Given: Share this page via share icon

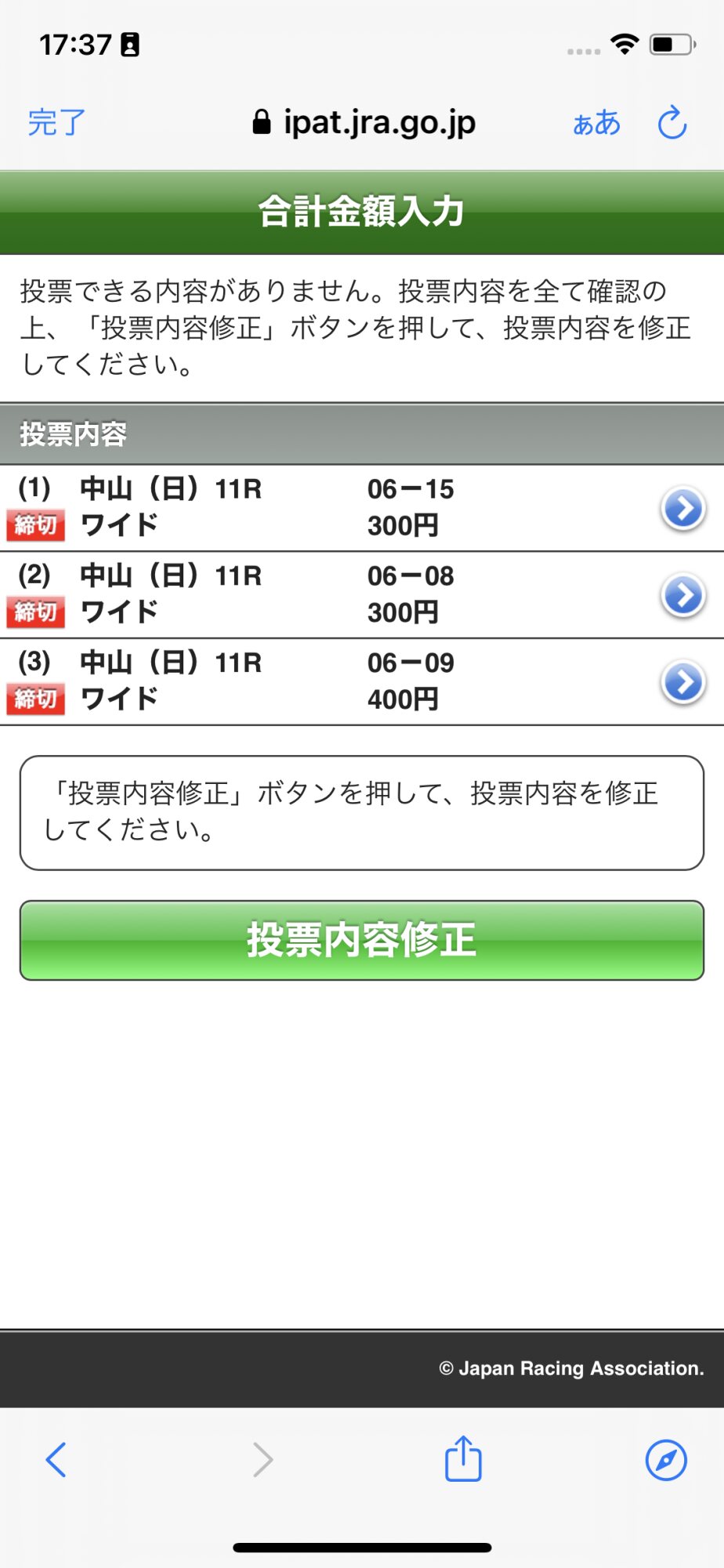Looking at the screenshot, I should click(463, 1460).
